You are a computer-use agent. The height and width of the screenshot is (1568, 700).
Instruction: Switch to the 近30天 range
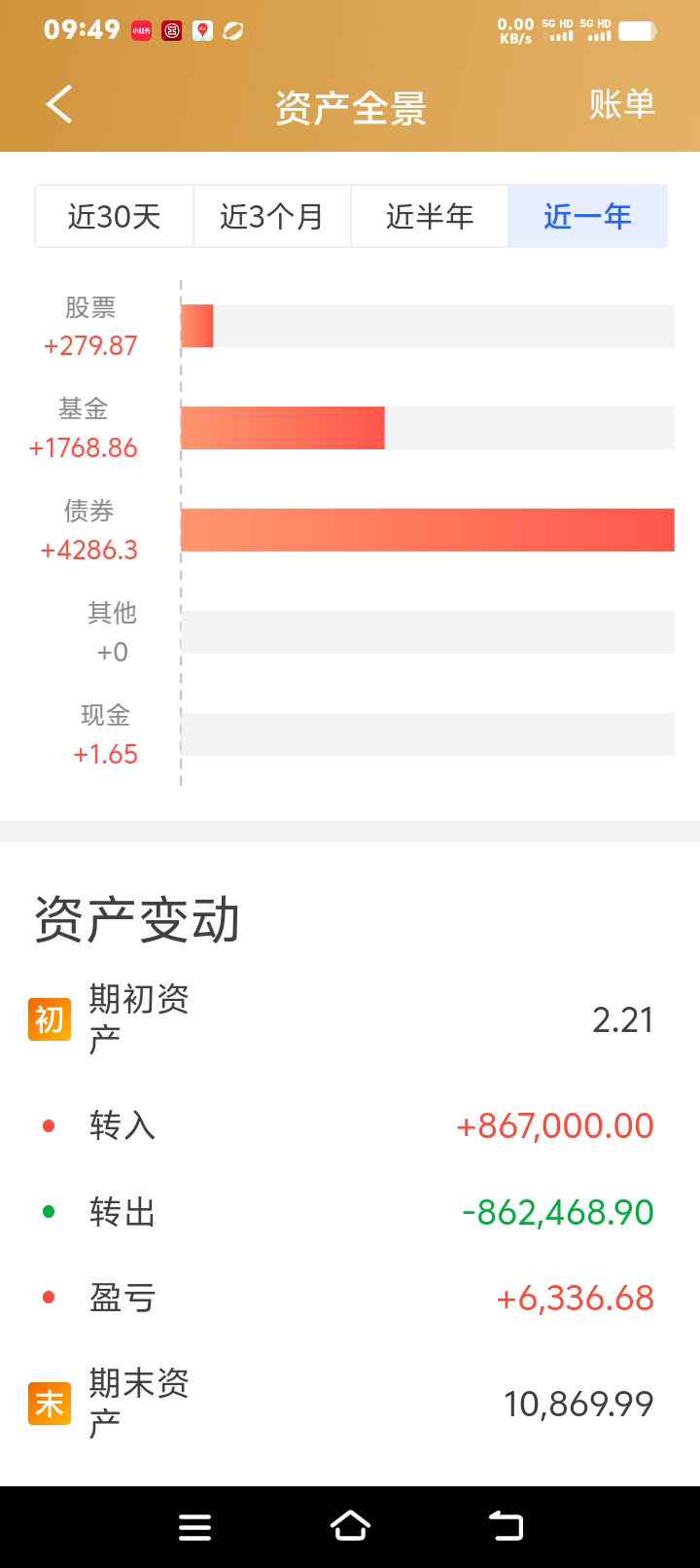point(115,216)
